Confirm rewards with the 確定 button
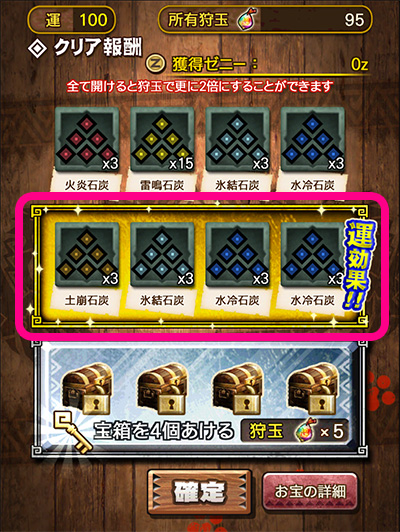This screenshot has width=400, height=532. click(x=200, y=492)
